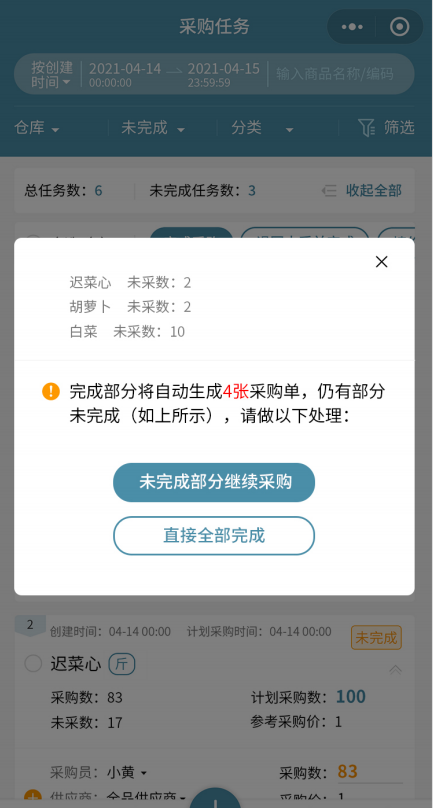433x808 pixels.
Task: Tap 未完成部分继续采购 button
Action: coord(214,482)
